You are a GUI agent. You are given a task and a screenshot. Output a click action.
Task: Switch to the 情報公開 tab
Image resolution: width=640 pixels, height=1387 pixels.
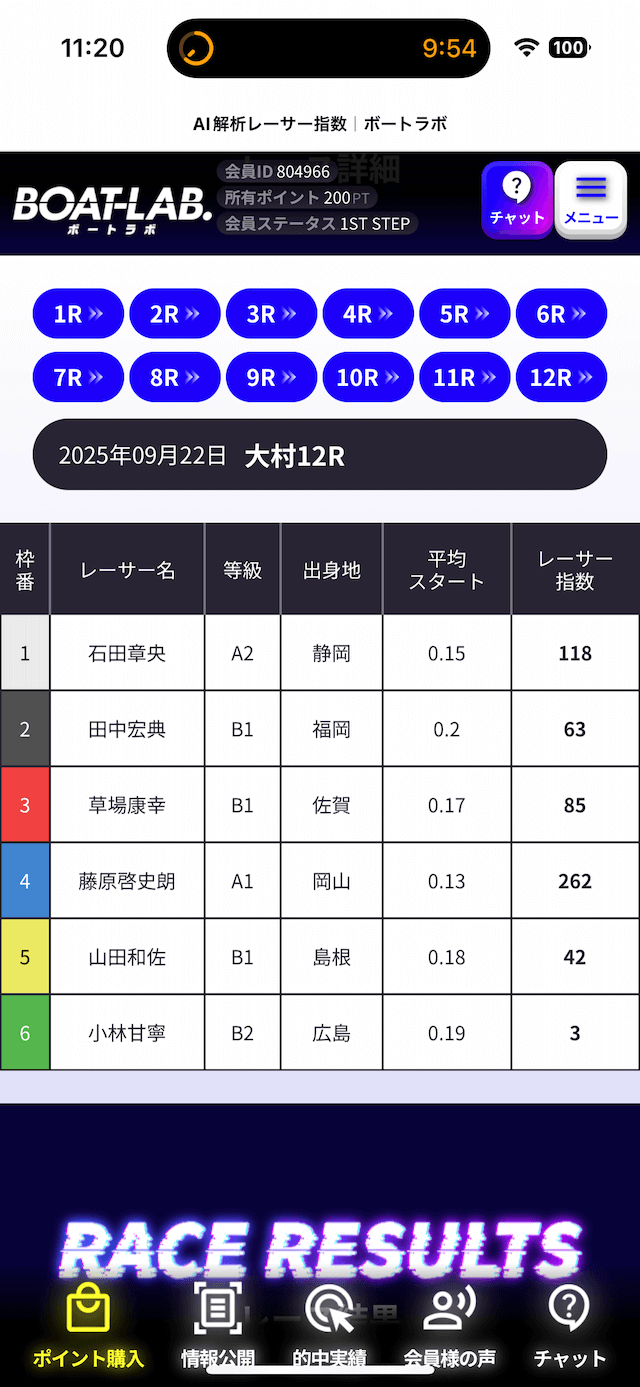(218, 1326)
